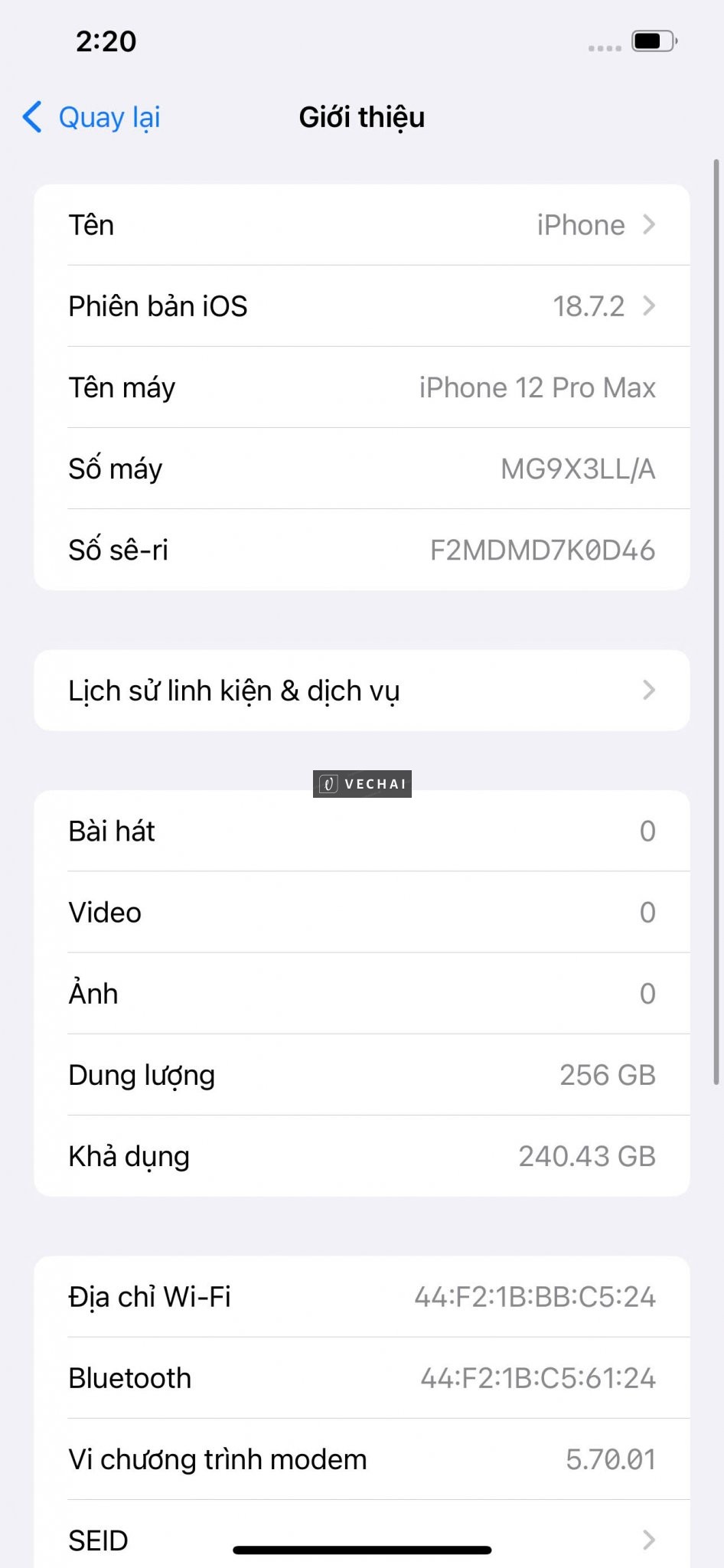
Task: Tap the Bài hát count row
Action: pyautogui.click(x=362, y=831)
